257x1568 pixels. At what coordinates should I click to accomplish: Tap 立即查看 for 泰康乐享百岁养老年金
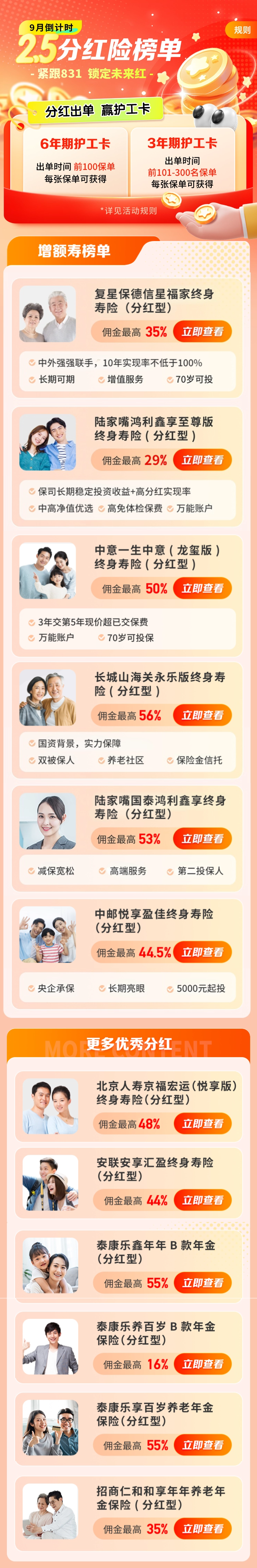(203, 1445)
